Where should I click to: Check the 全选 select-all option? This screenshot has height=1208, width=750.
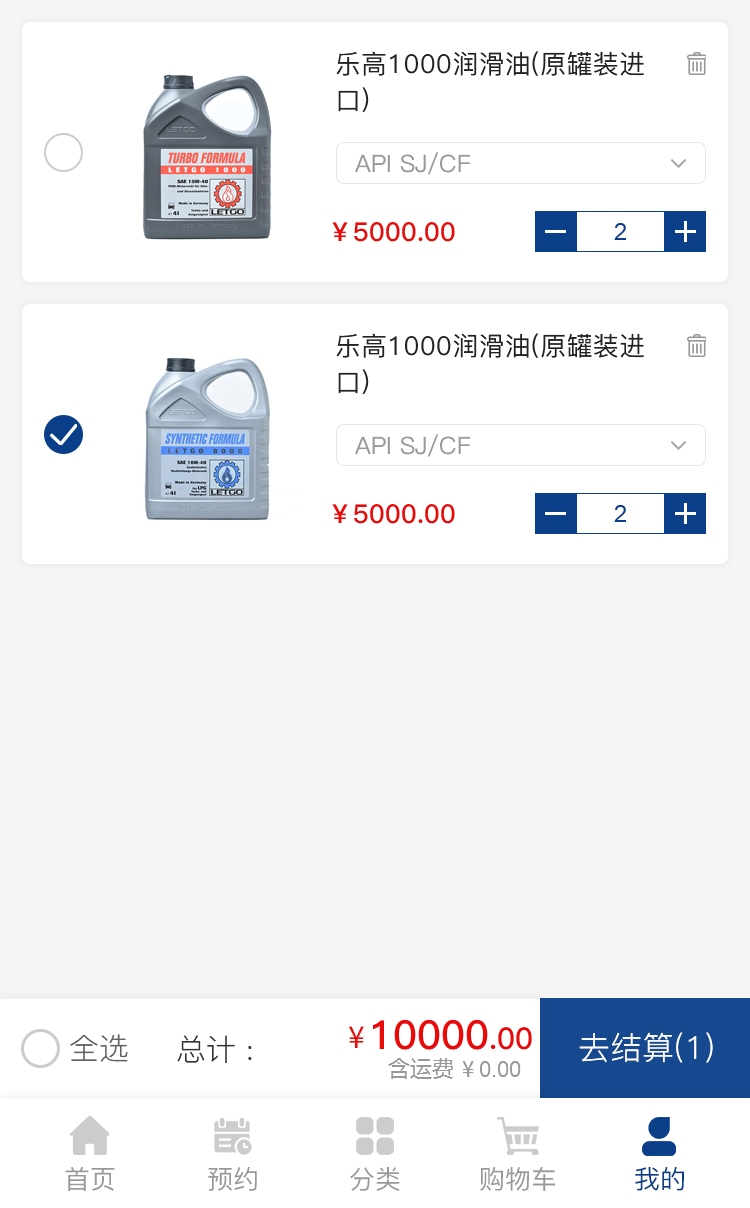[x=41, y=1049]
